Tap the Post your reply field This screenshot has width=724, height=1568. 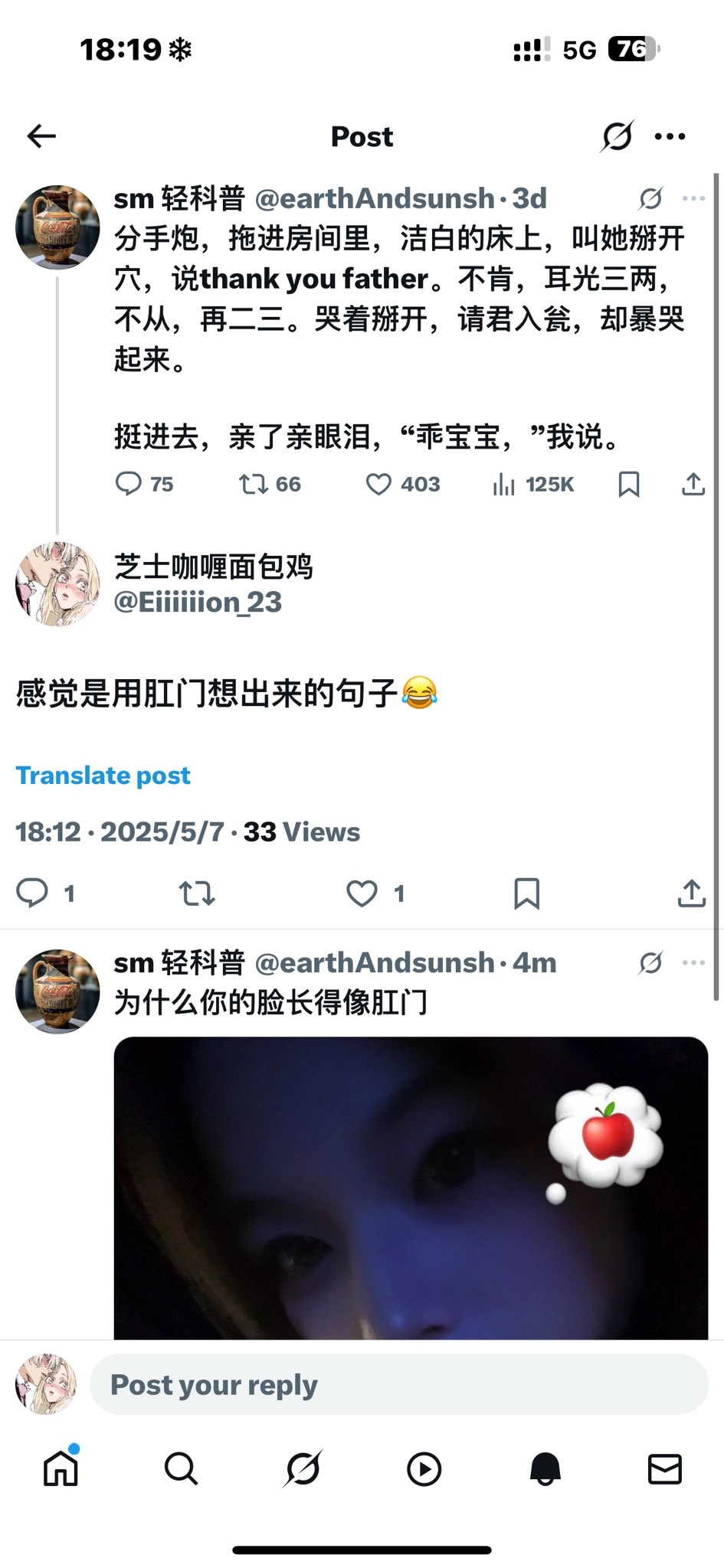pos(399,1384)
